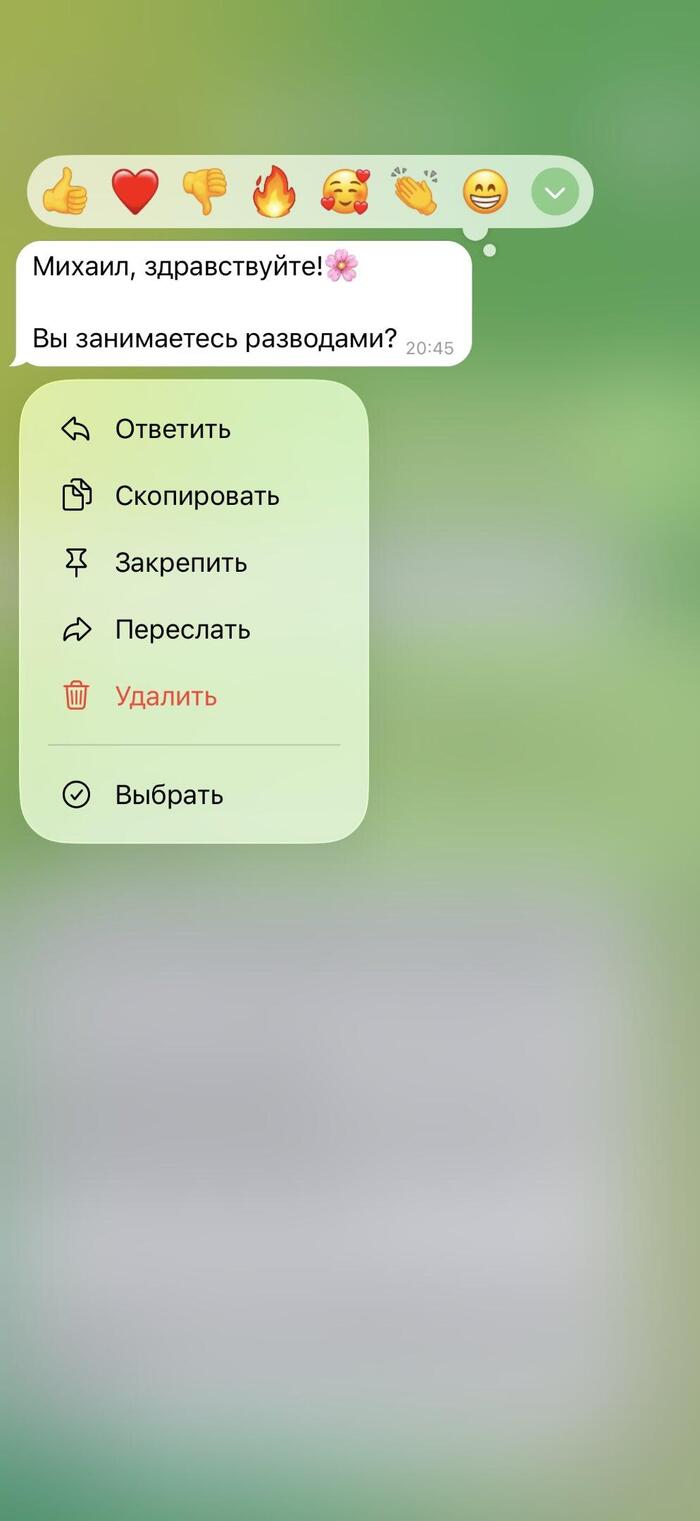This screenshot has height=1521, width=700.
Task: Expand the full reactions list
Action: (555, 191)
